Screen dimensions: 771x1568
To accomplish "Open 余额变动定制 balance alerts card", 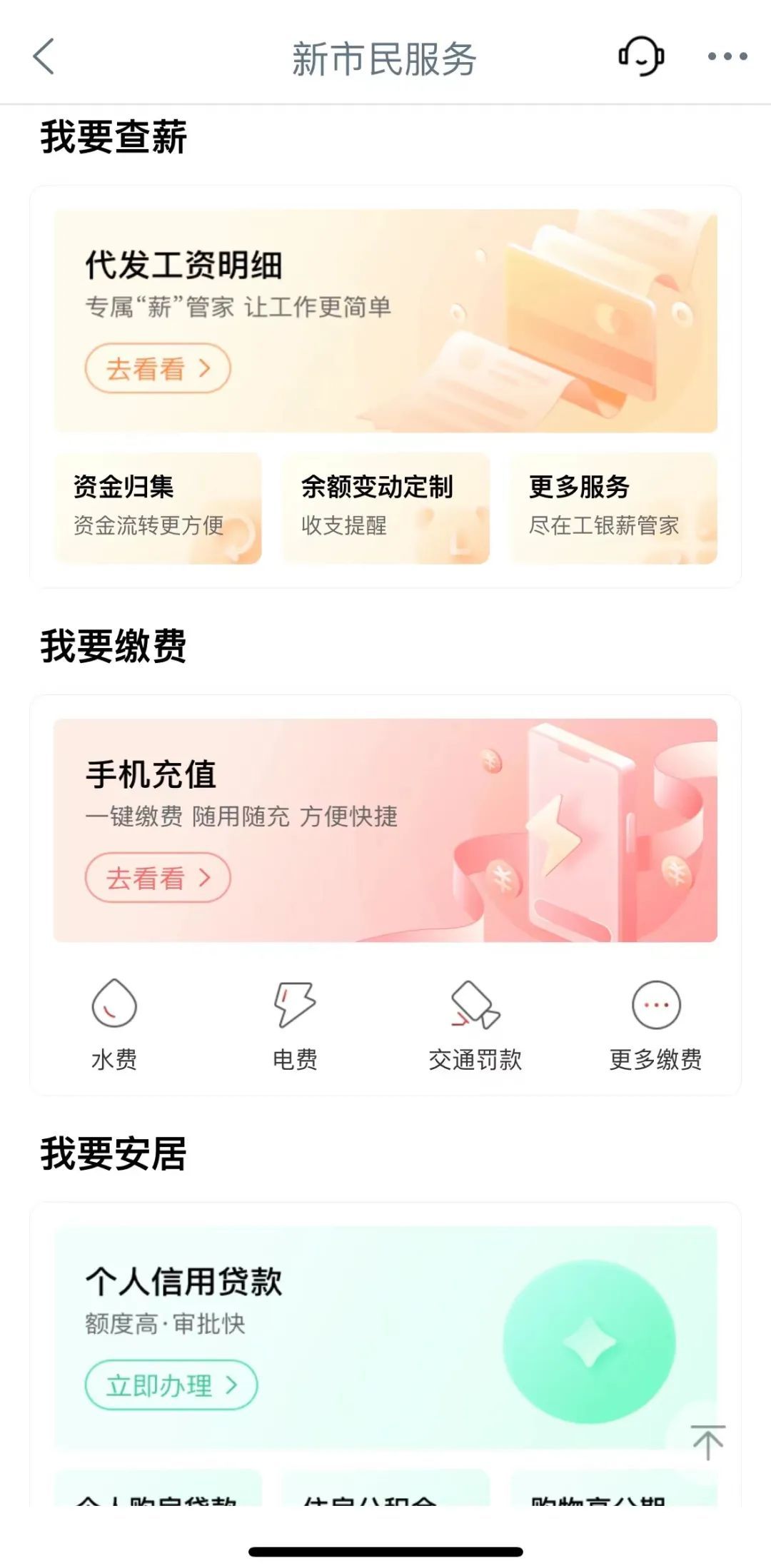I will 385,507.
